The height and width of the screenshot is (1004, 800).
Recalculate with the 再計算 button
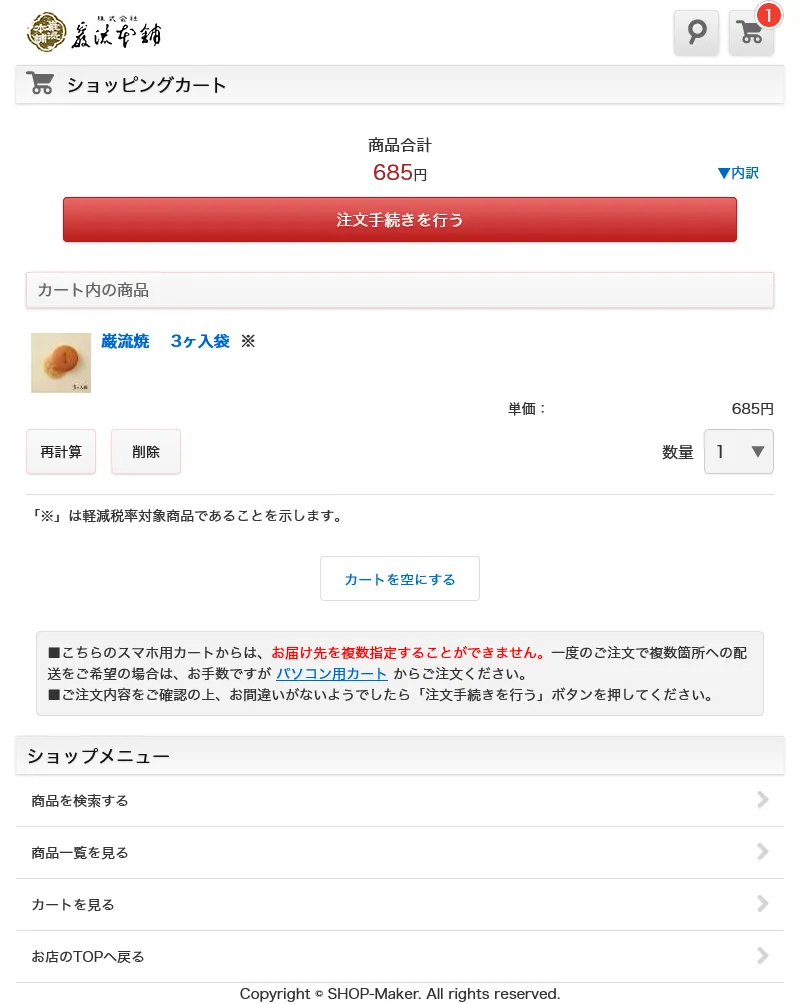click(x=61, y=452)
